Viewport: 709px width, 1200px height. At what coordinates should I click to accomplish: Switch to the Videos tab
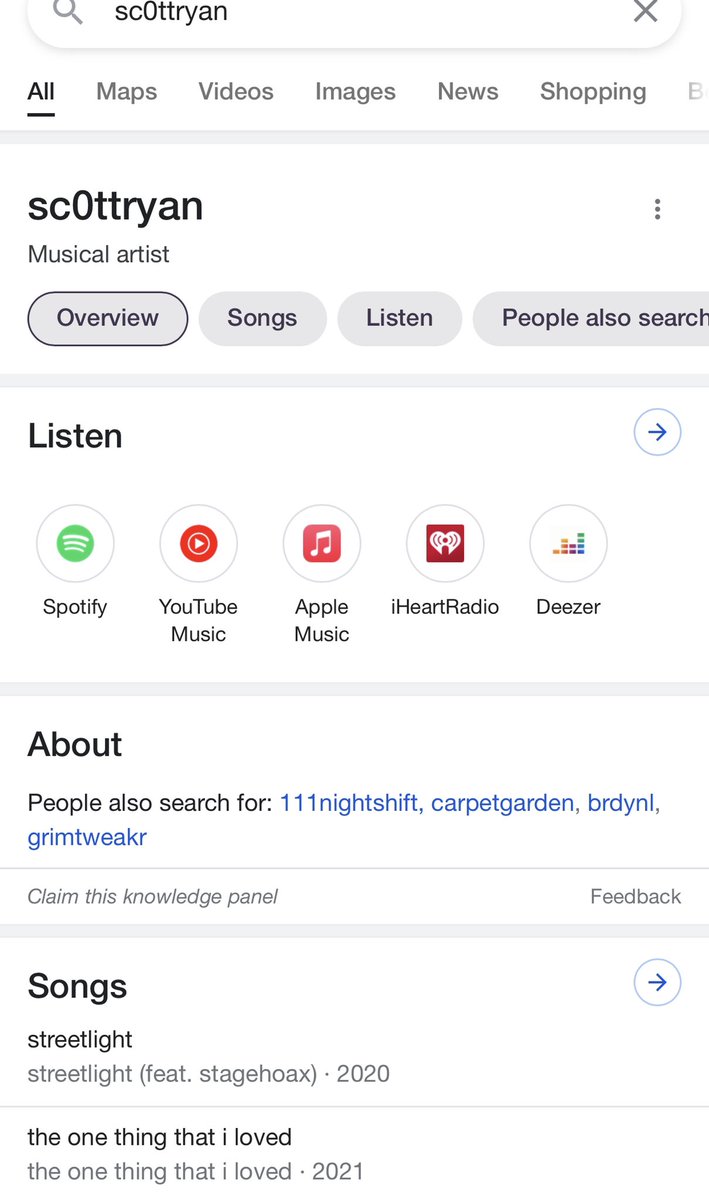point(236,92)
